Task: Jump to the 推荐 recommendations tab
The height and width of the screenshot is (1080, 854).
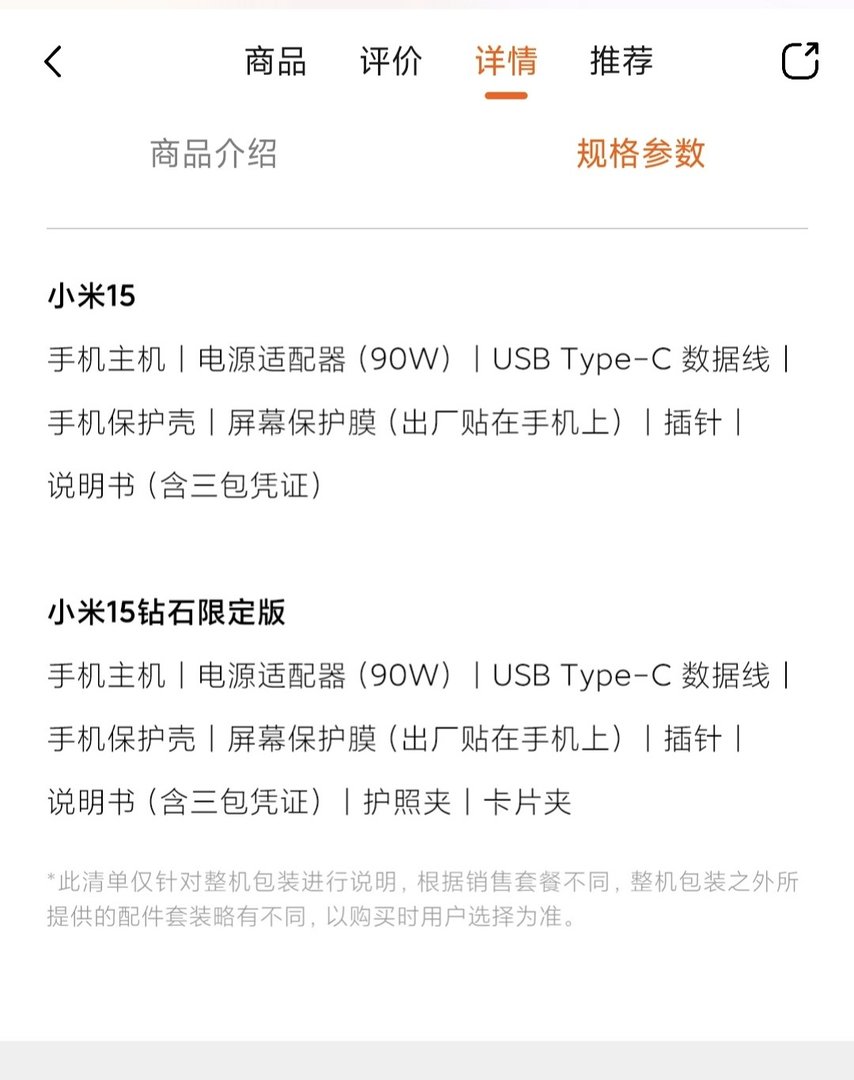Action: (621, 62)
